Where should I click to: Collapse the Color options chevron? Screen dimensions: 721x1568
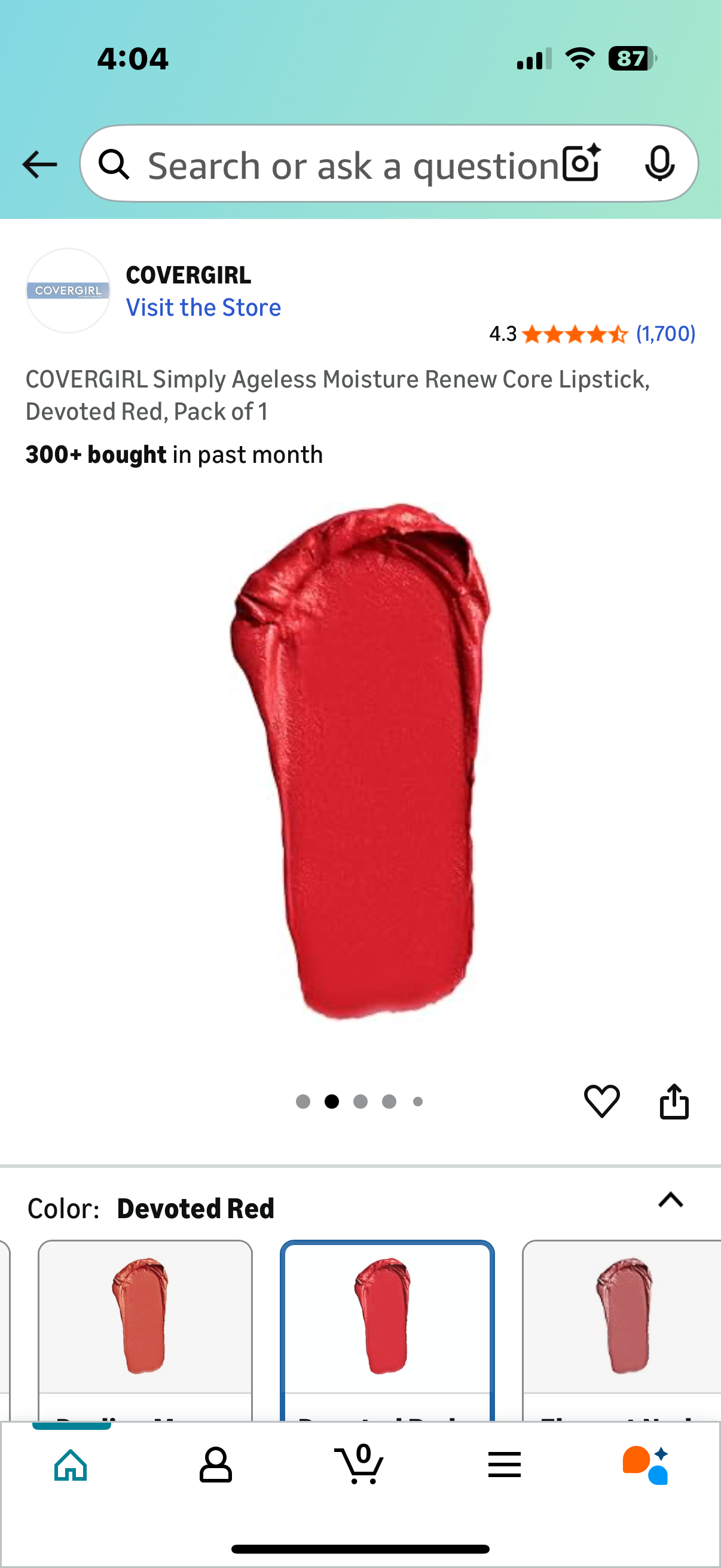(671, 1200)
